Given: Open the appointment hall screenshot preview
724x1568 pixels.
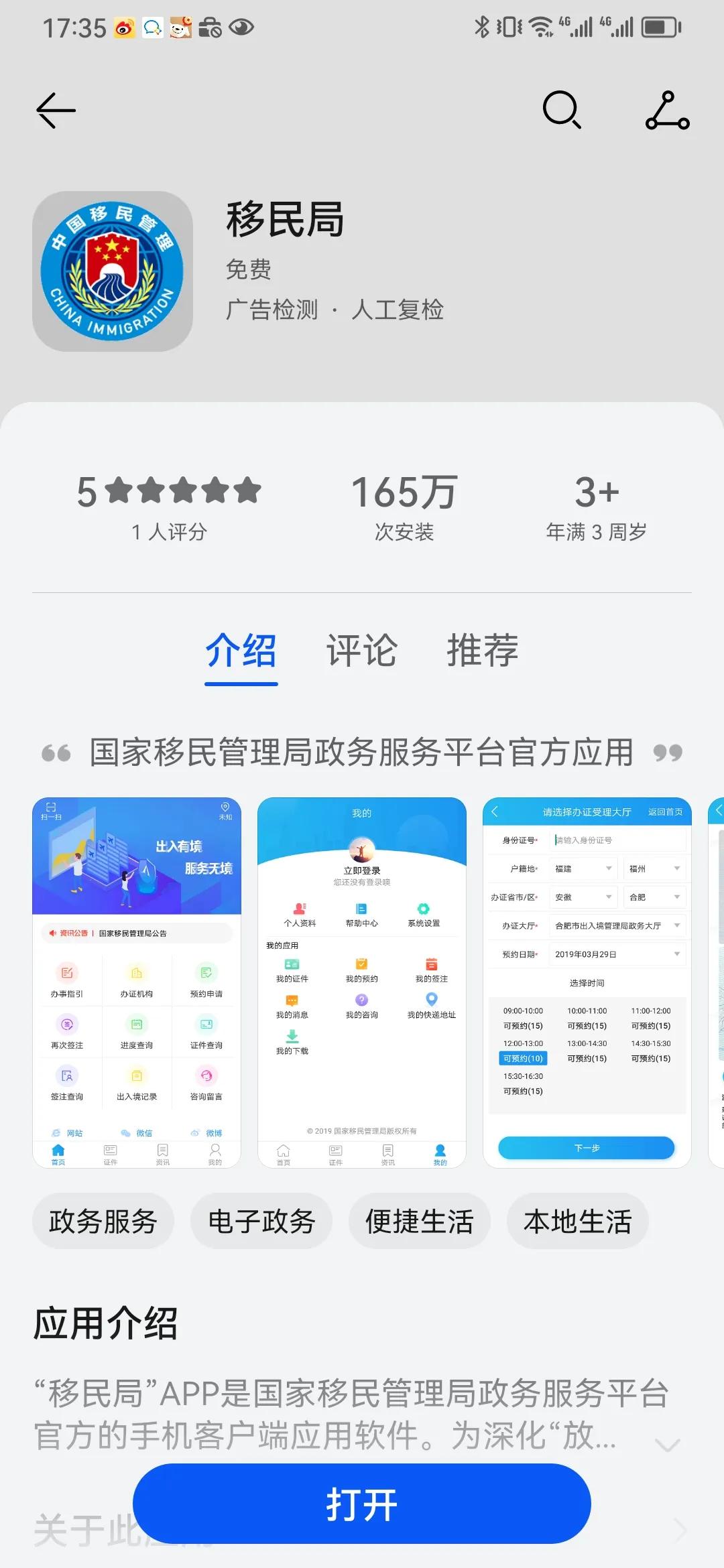Looking at the screenshot, I should point(587,978).
